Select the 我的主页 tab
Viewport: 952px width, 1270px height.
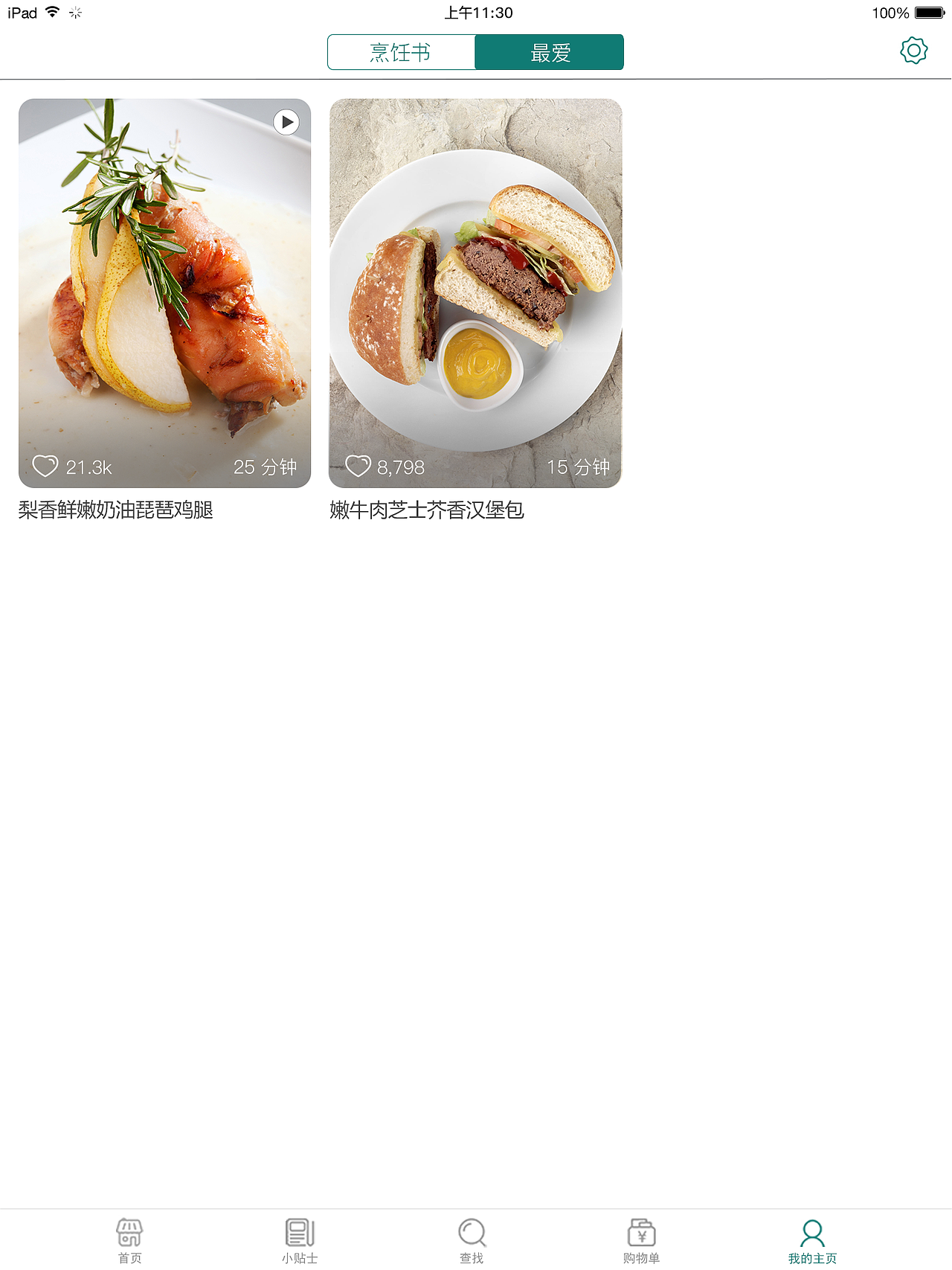coord(812,1240)
